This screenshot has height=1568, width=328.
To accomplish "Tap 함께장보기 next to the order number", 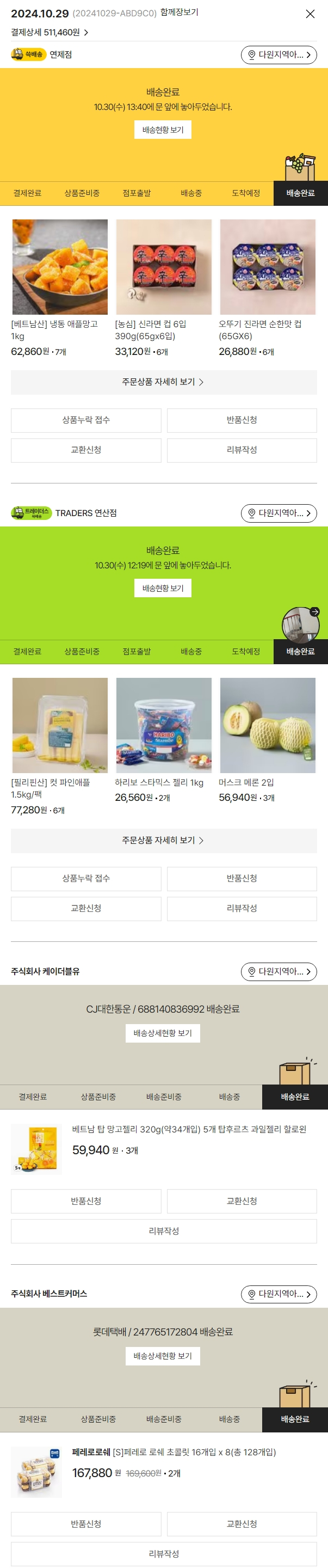I will click(179, 12).
